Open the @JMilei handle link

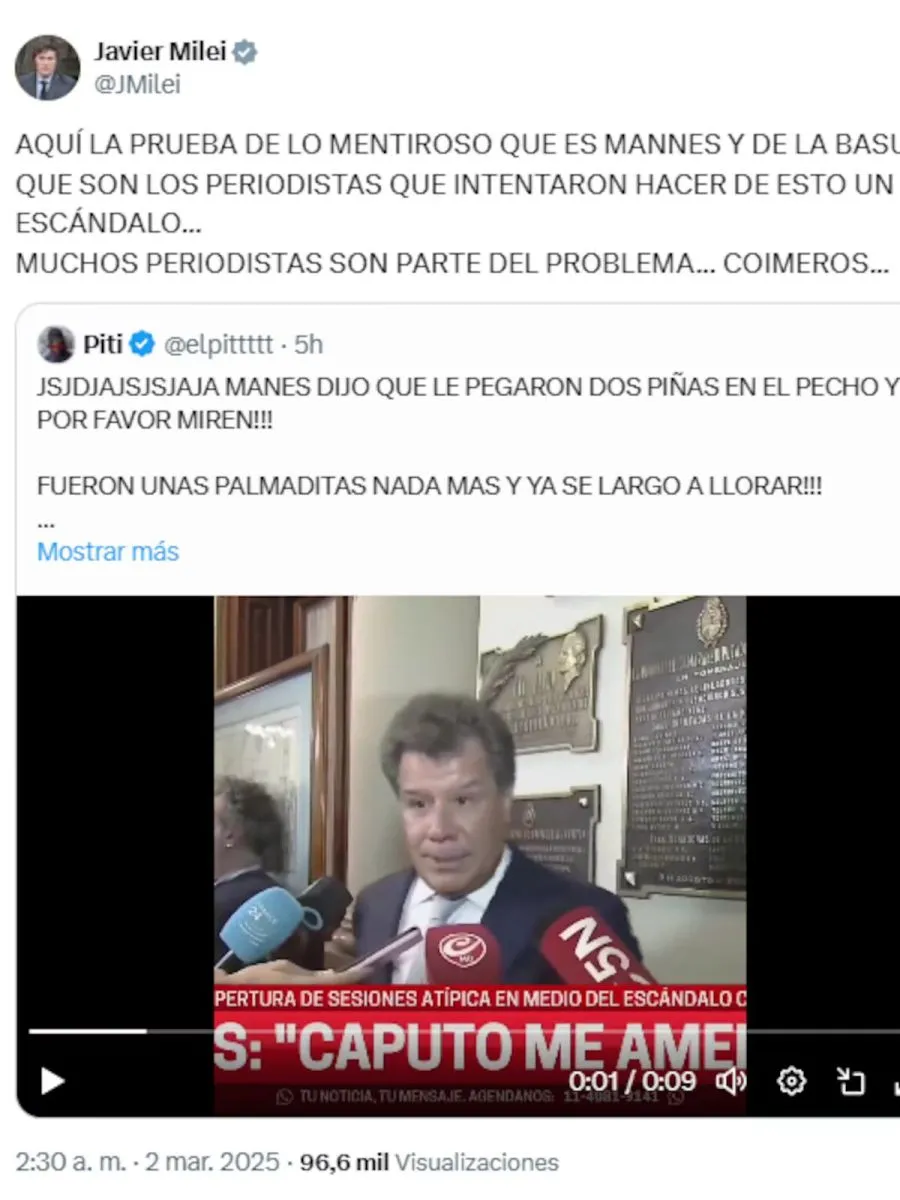pos(137,85)
